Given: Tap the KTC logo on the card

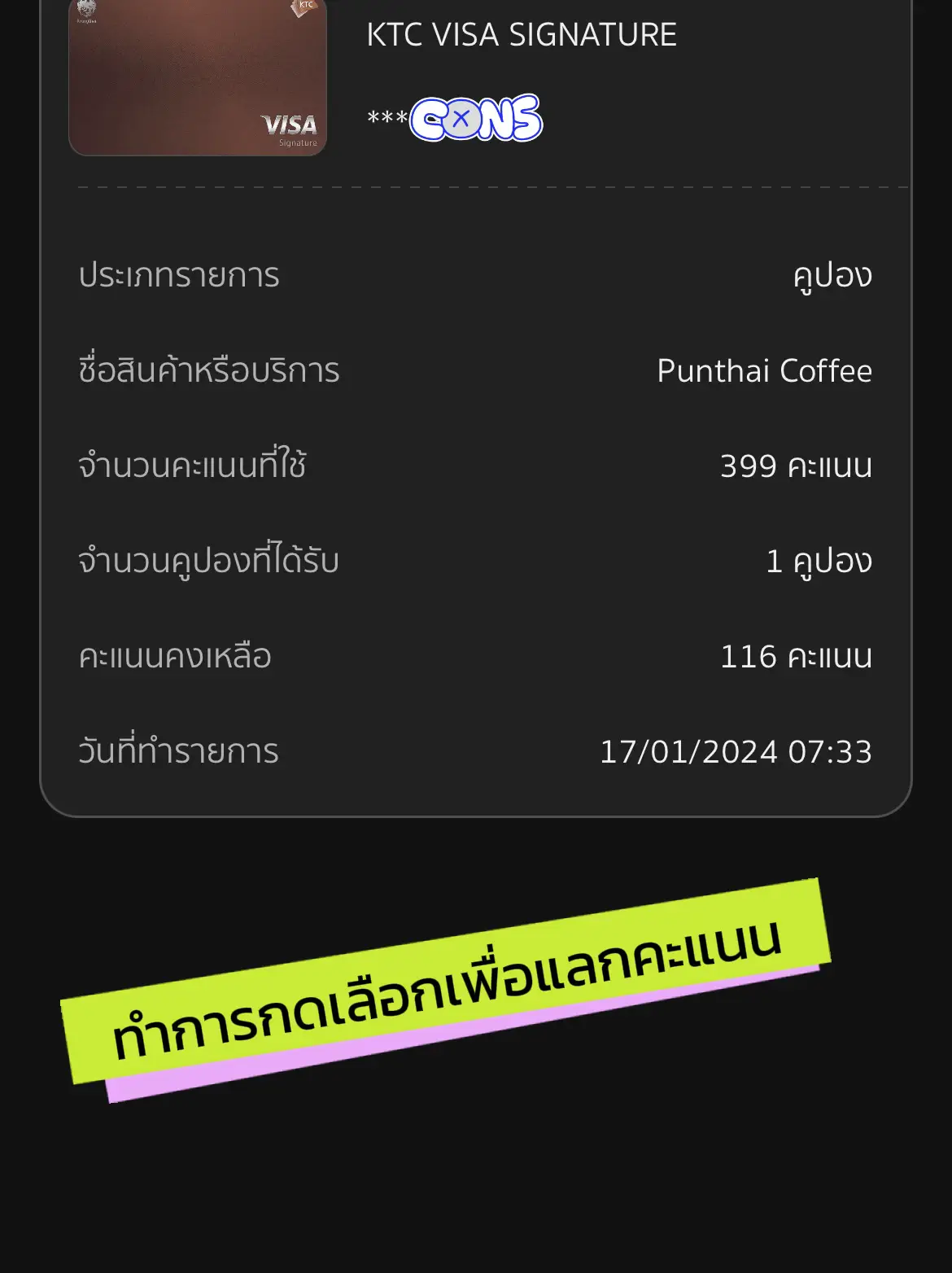Looking at the screenshot, I should [304, 8].
